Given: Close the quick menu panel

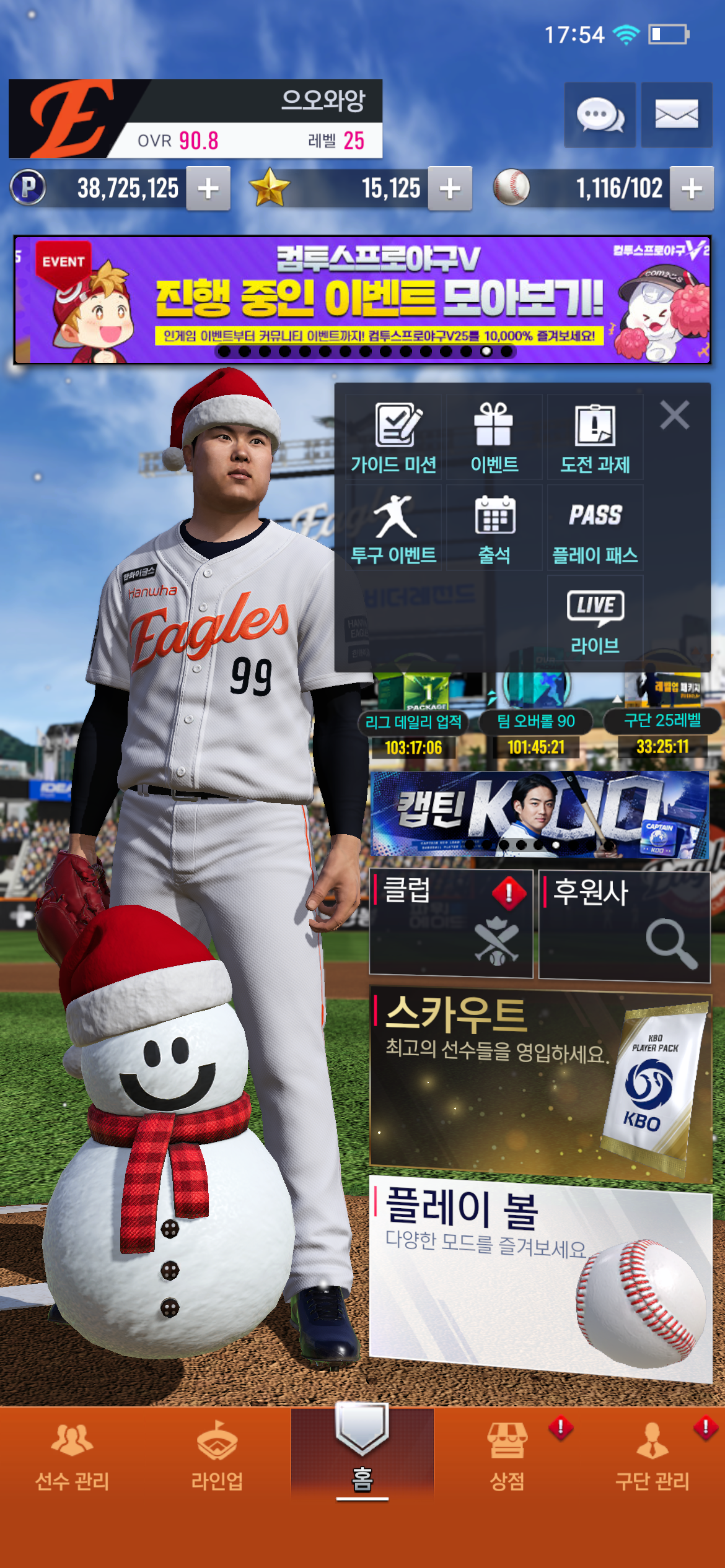Looking at the screenshot, I should 674,415.
